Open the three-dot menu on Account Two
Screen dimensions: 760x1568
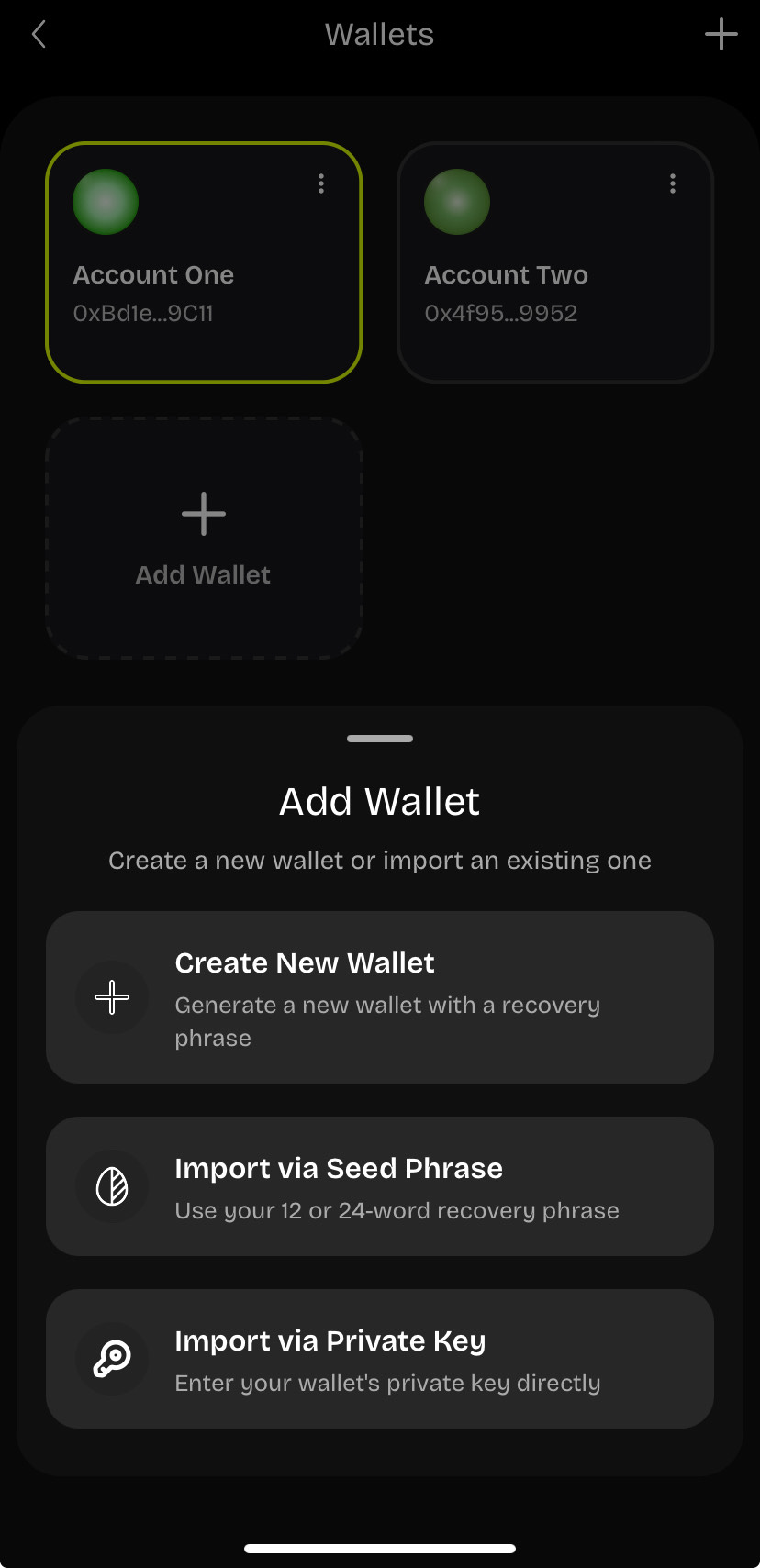tap(673, 183)
